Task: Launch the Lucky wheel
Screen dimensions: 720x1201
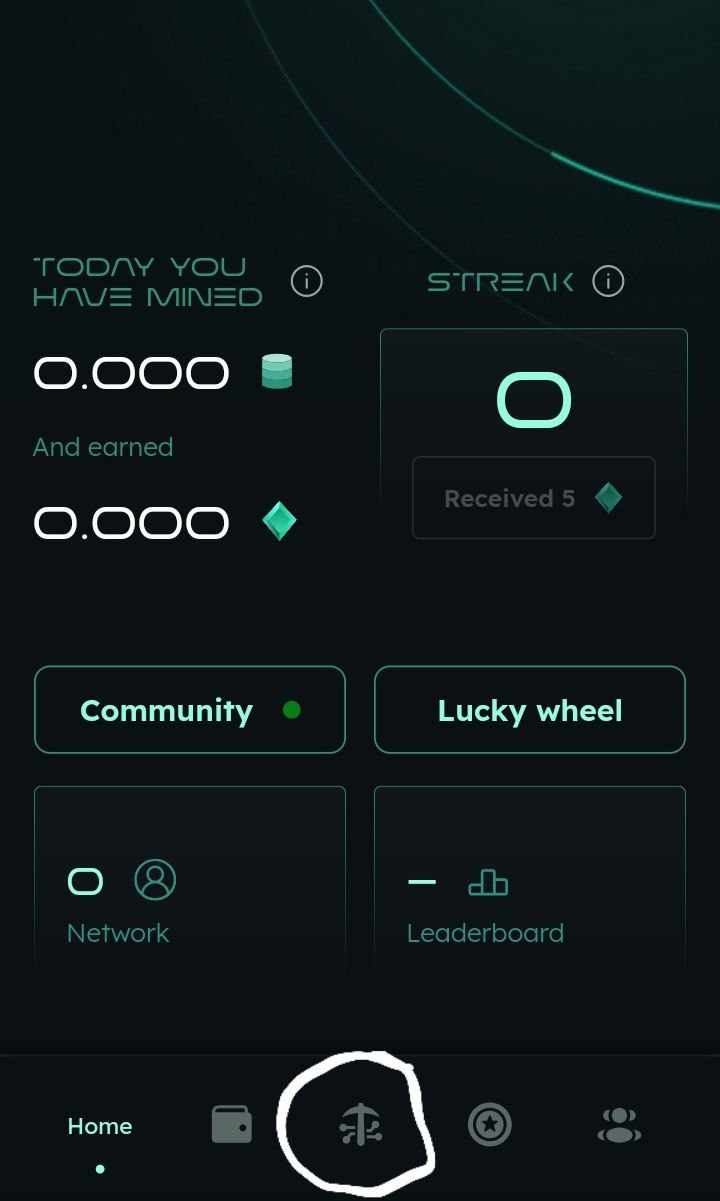Action: tap(530, 710)
